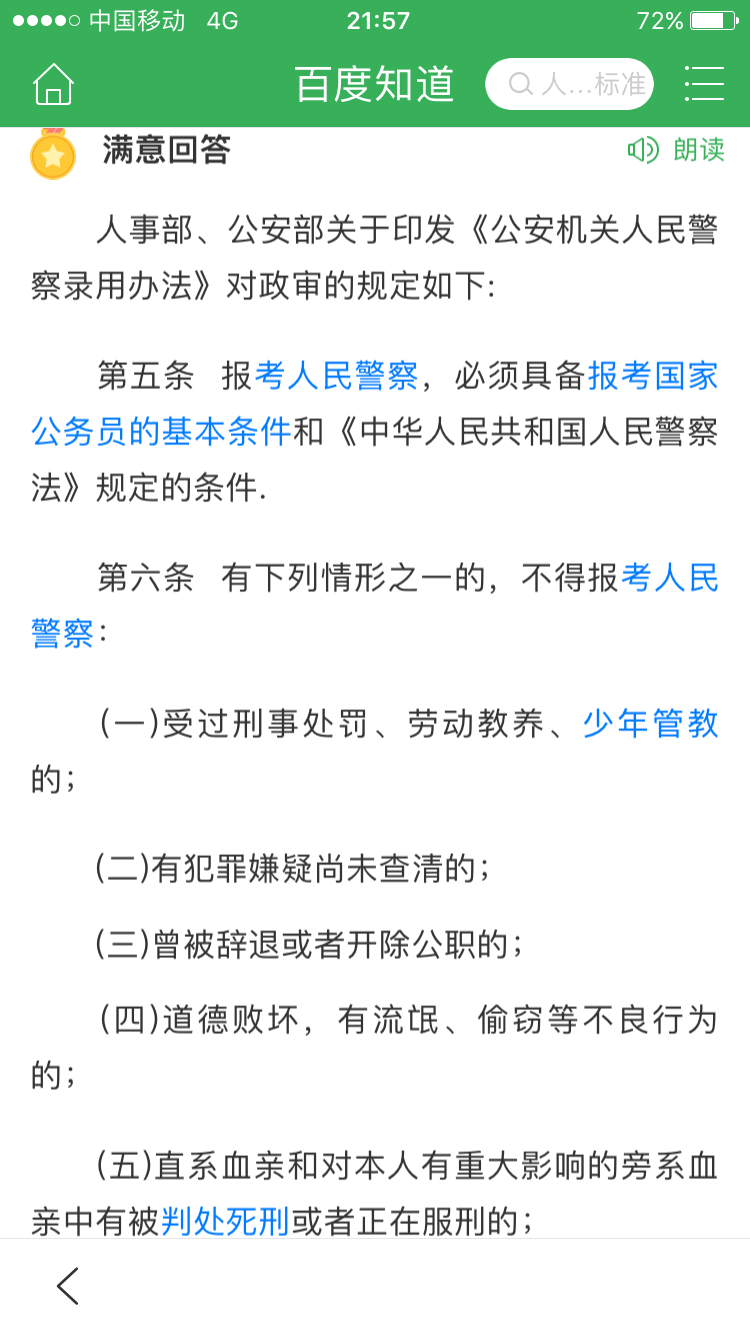Tap the gold medal icon beside 满意回答
This screenshot has height=1334, width=750.
click(x=53, y=156)
